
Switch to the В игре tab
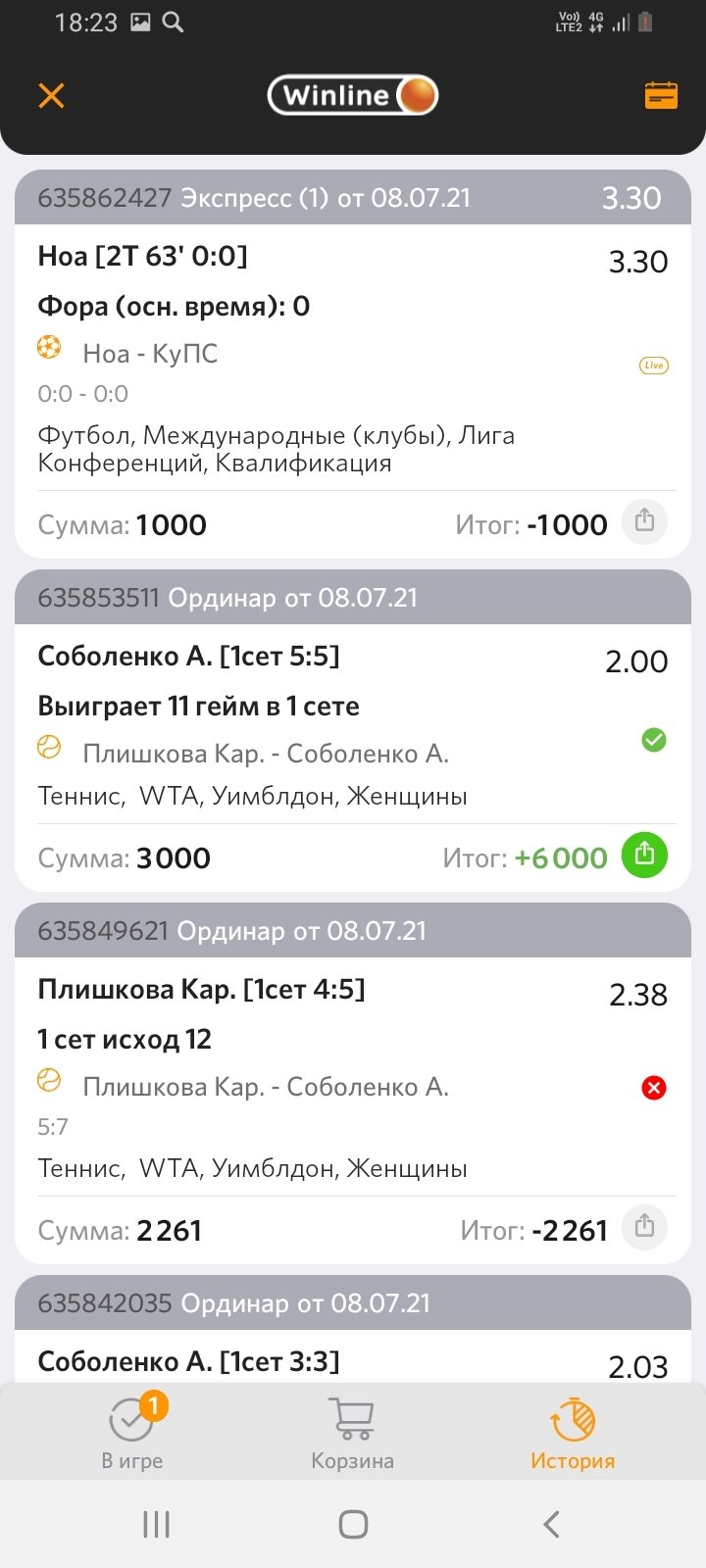[x=132, y=1433]
